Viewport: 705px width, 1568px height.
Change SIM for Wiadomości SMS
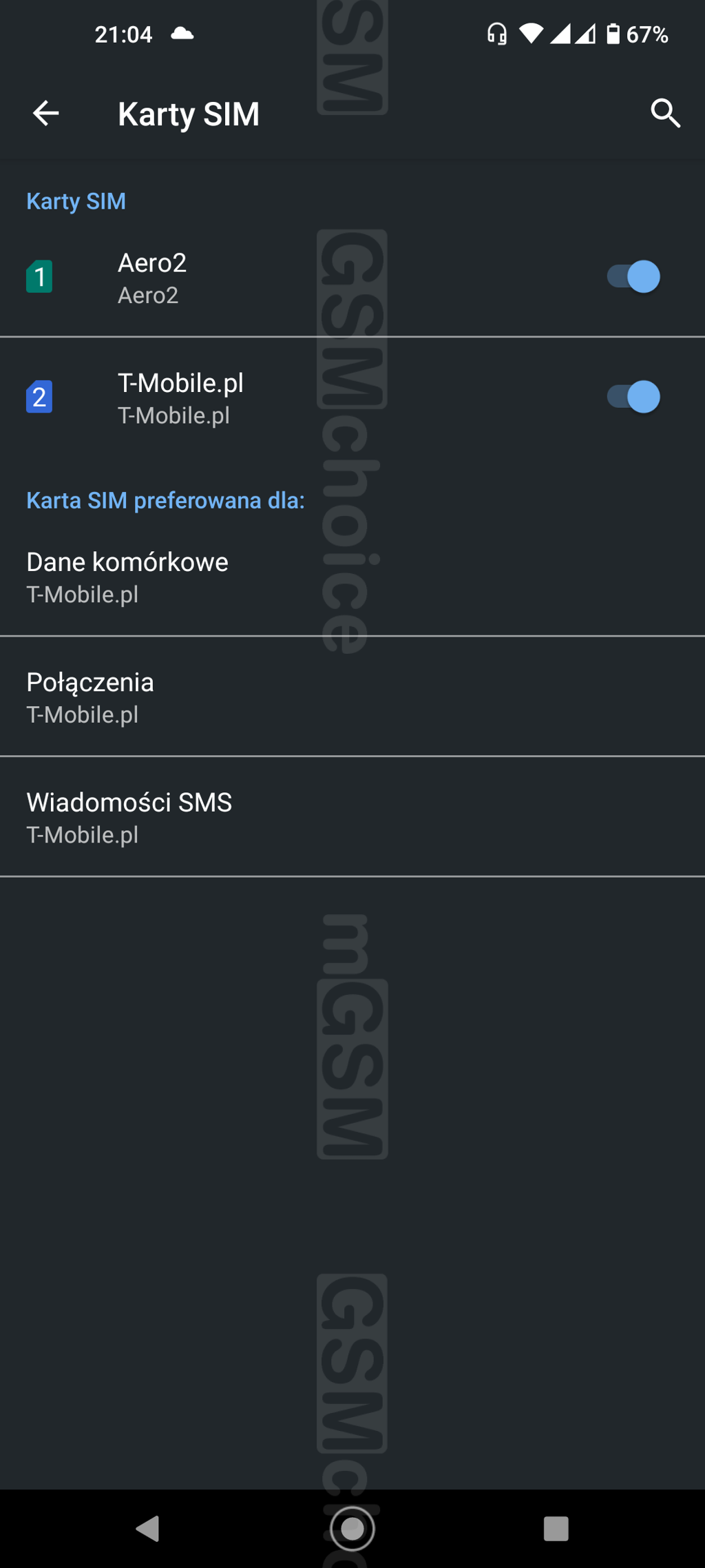point(352,817)
